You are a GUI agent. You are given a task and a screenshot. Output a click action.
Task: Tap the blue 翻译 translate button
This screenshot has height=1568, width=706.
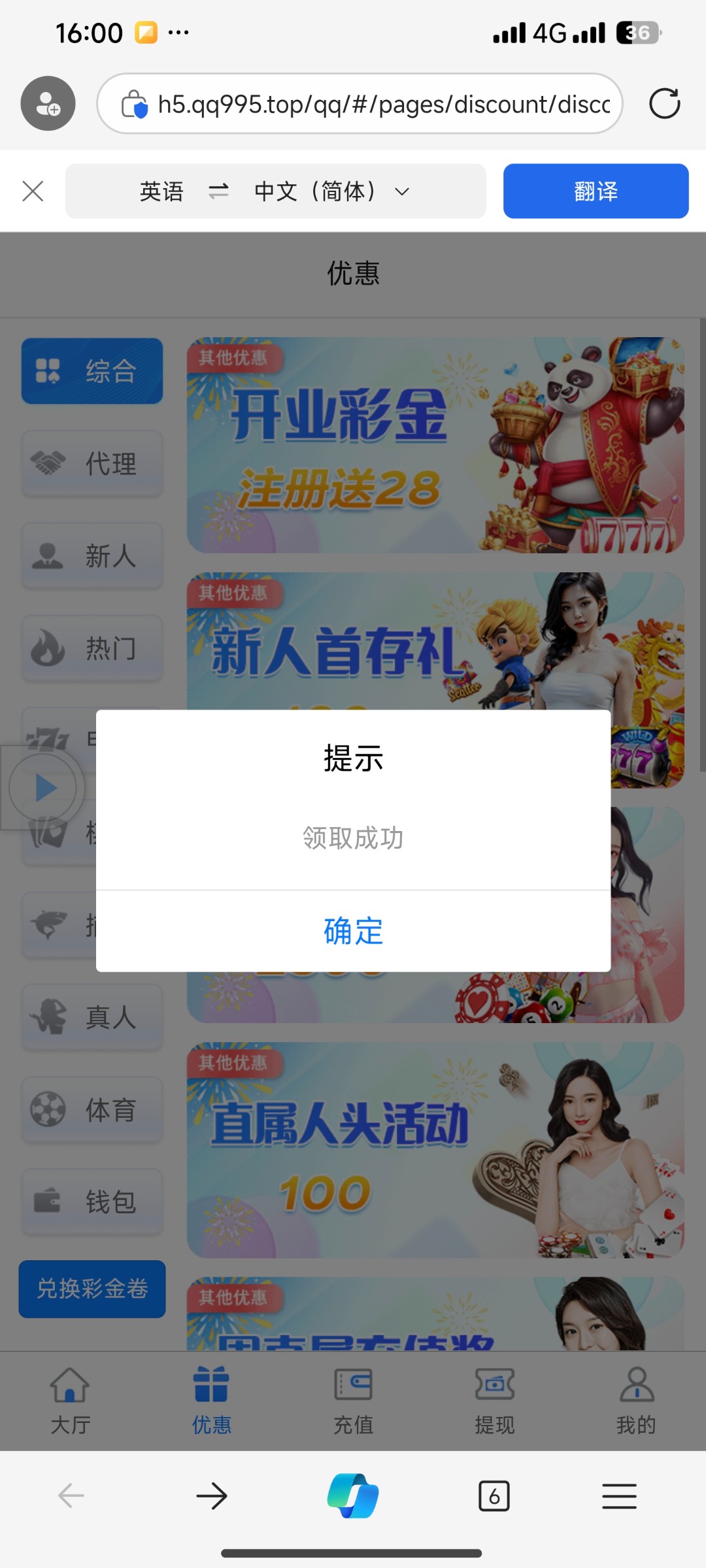point(596,191)
